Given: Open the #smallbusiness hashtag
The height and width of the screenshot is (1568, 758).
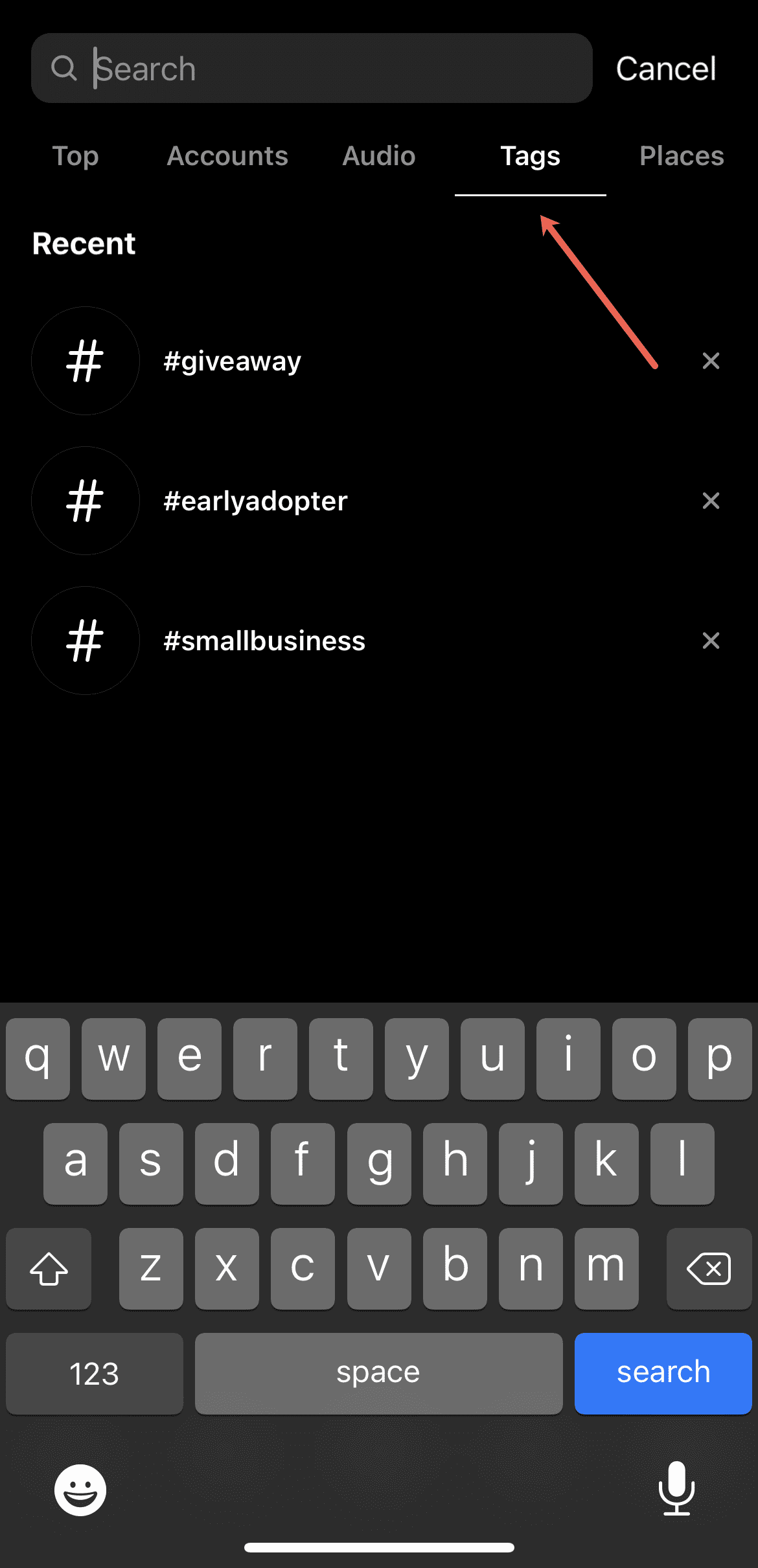Looking at the screenshot, I should coord(264,641).
